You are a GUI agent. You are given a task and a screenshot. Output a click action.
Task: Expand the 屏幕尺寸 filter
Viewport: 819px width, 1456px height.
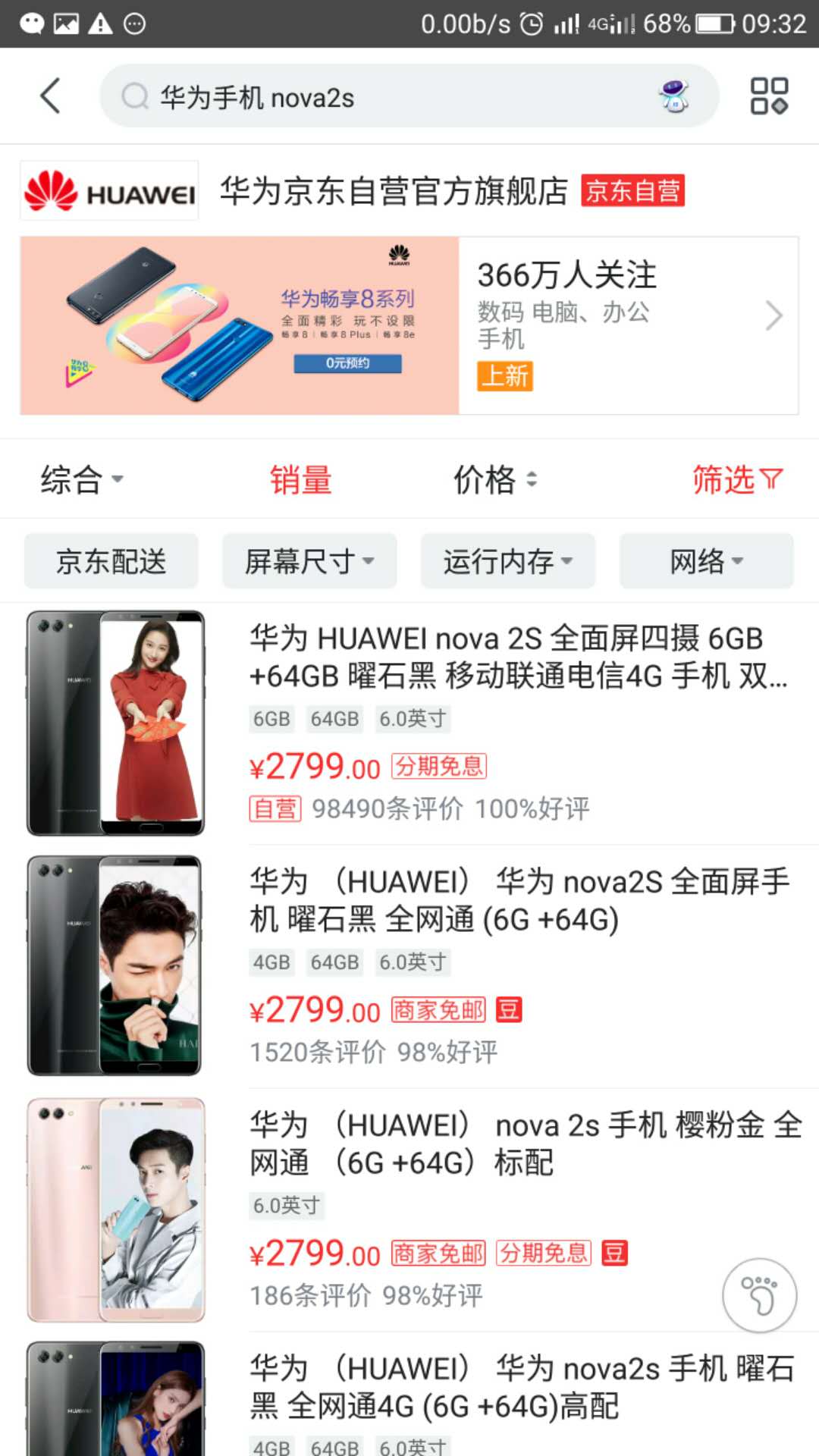[x=309, y=561]
